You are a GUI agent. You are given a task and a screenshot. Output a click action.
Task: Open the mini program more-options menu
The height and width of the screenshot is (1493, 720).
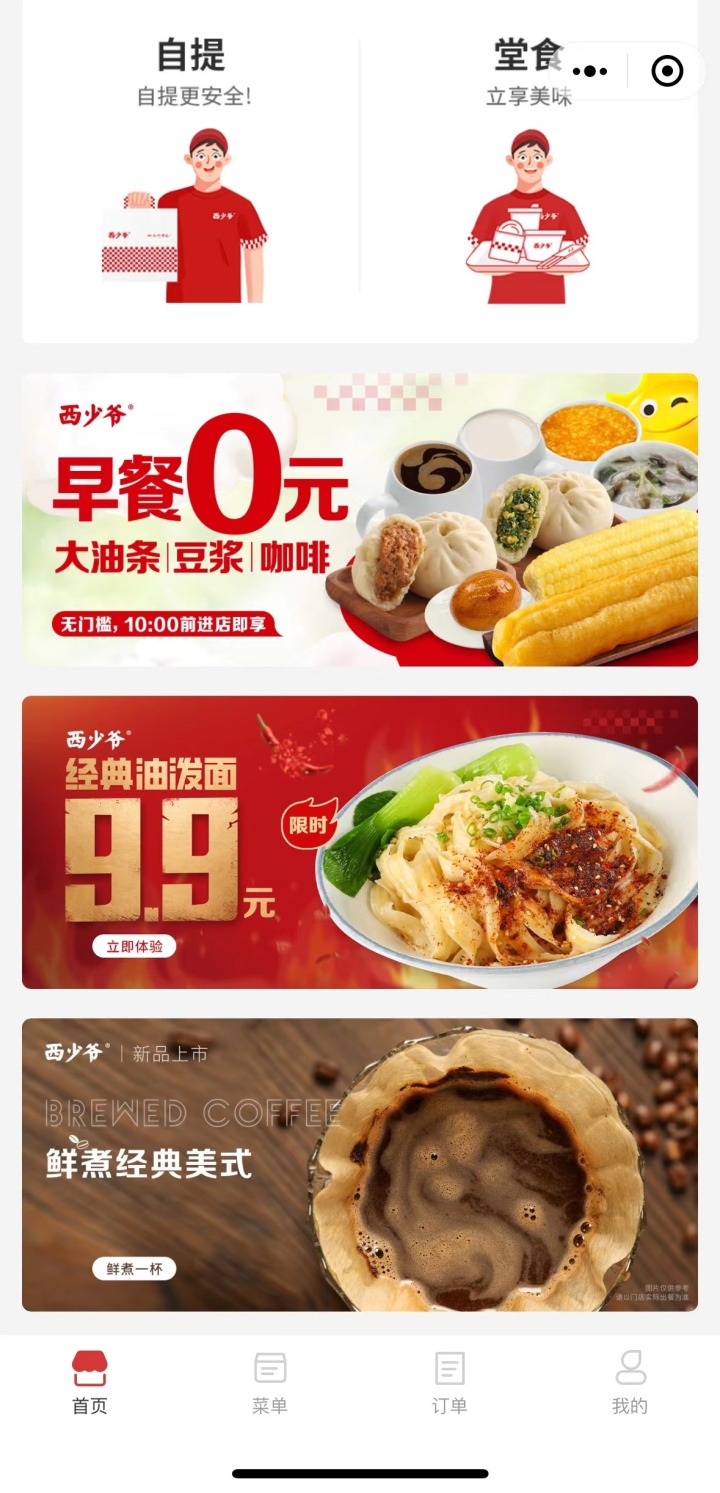tap(590, 71)
